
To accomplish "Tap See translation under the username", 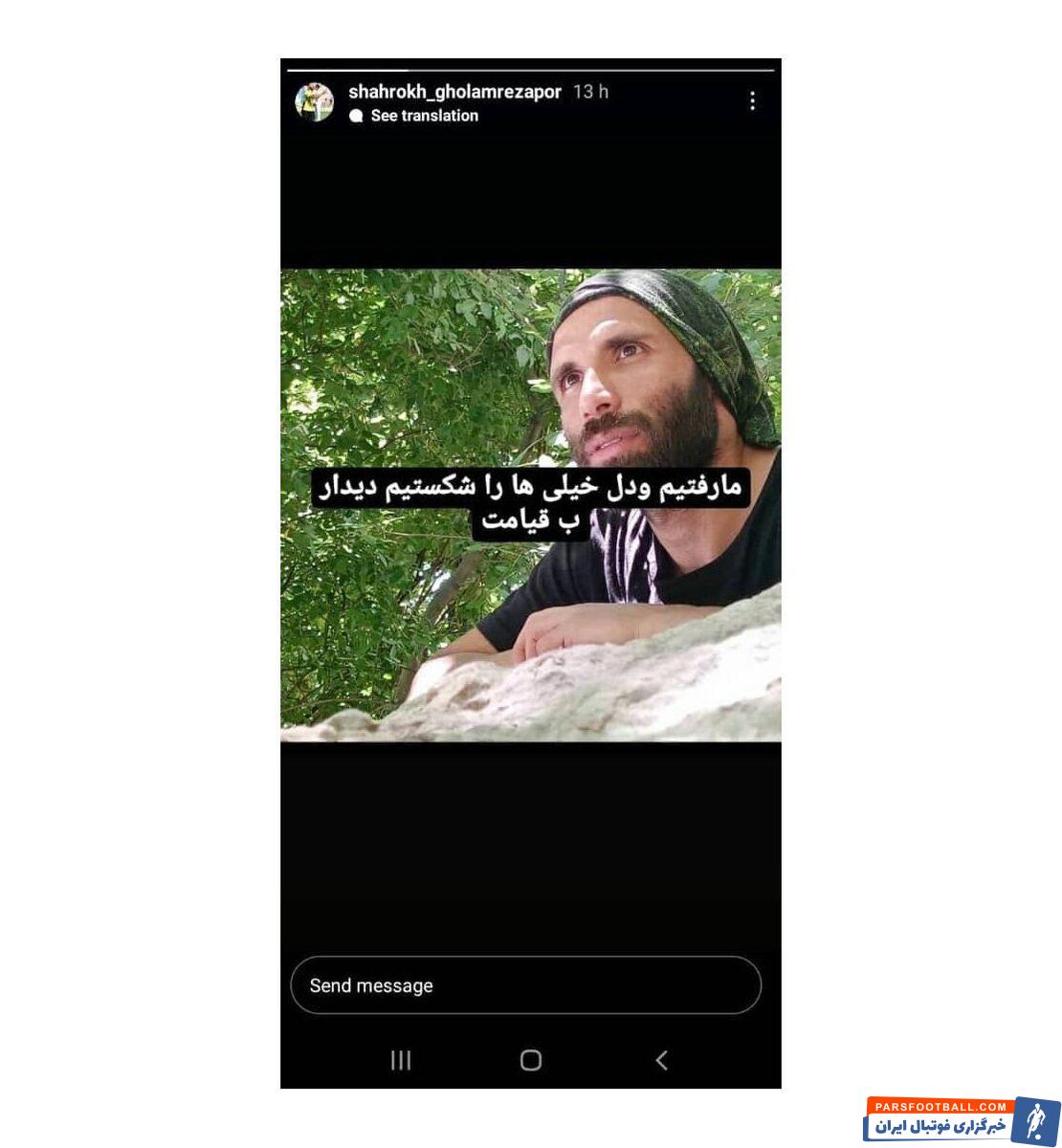I will [424, 116].
